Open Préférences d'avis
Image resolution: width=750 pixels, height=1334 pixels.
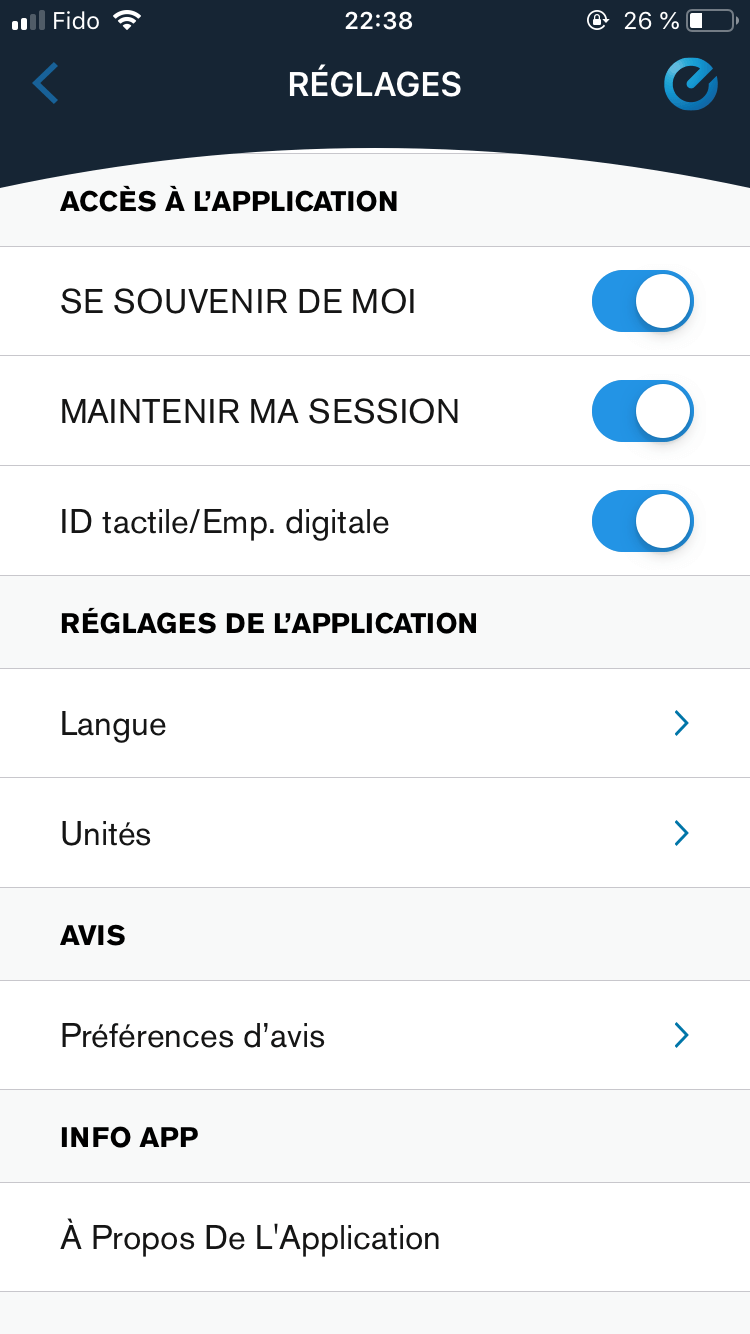coord(375,1035)
